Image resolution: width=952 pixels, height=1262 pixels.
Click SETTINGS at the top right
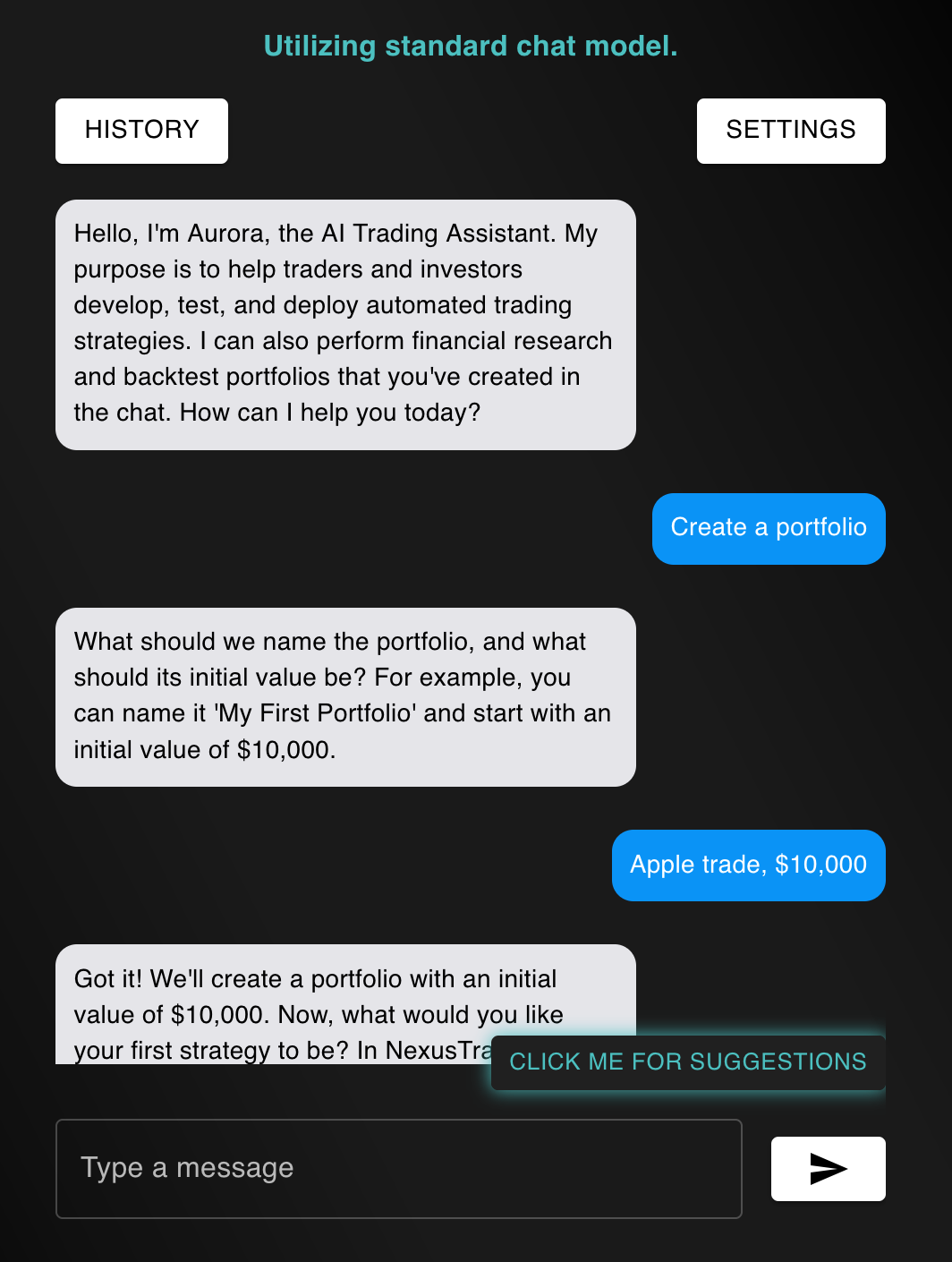click(x=790, y=131)
